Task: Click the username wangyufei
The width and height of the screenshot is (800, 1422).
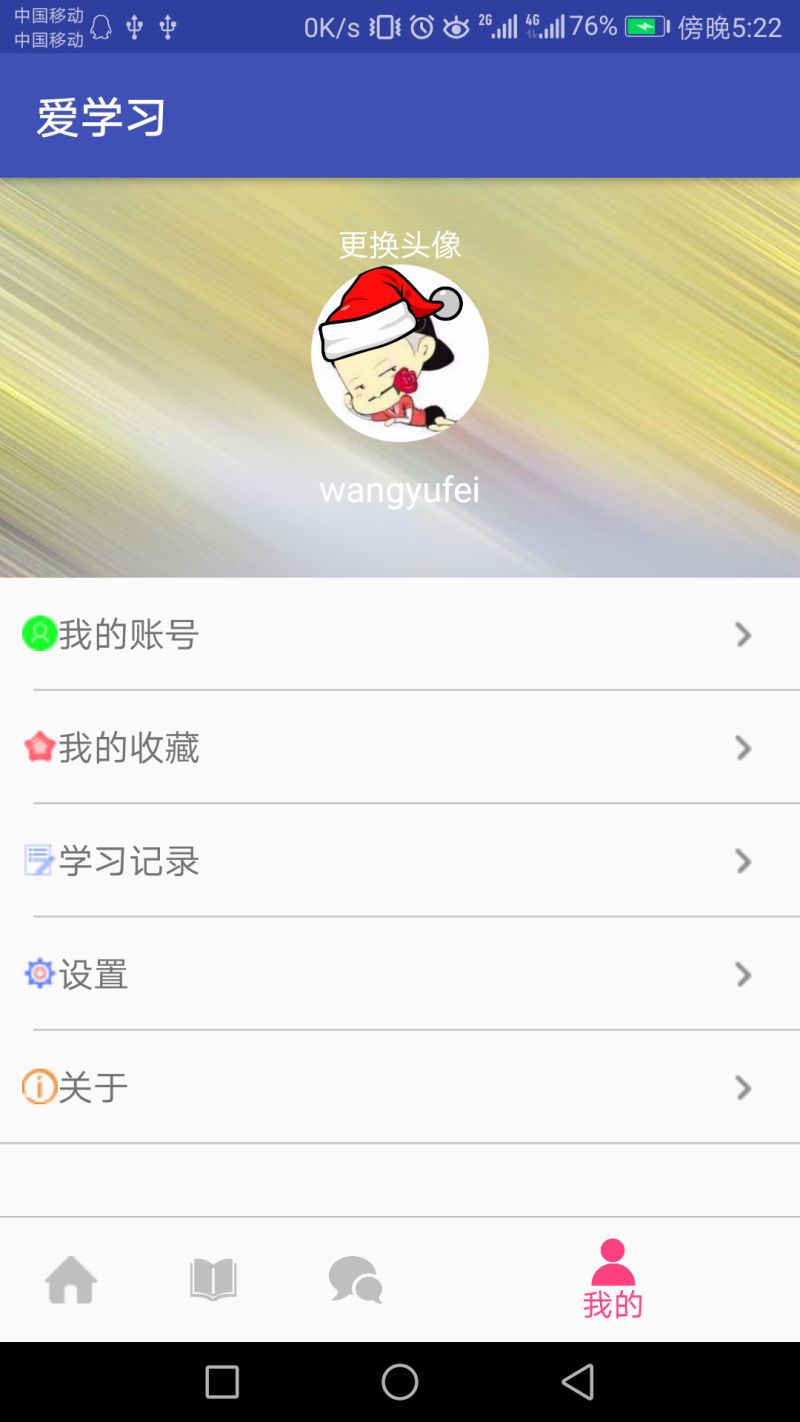Action: (x=399, y=490)
